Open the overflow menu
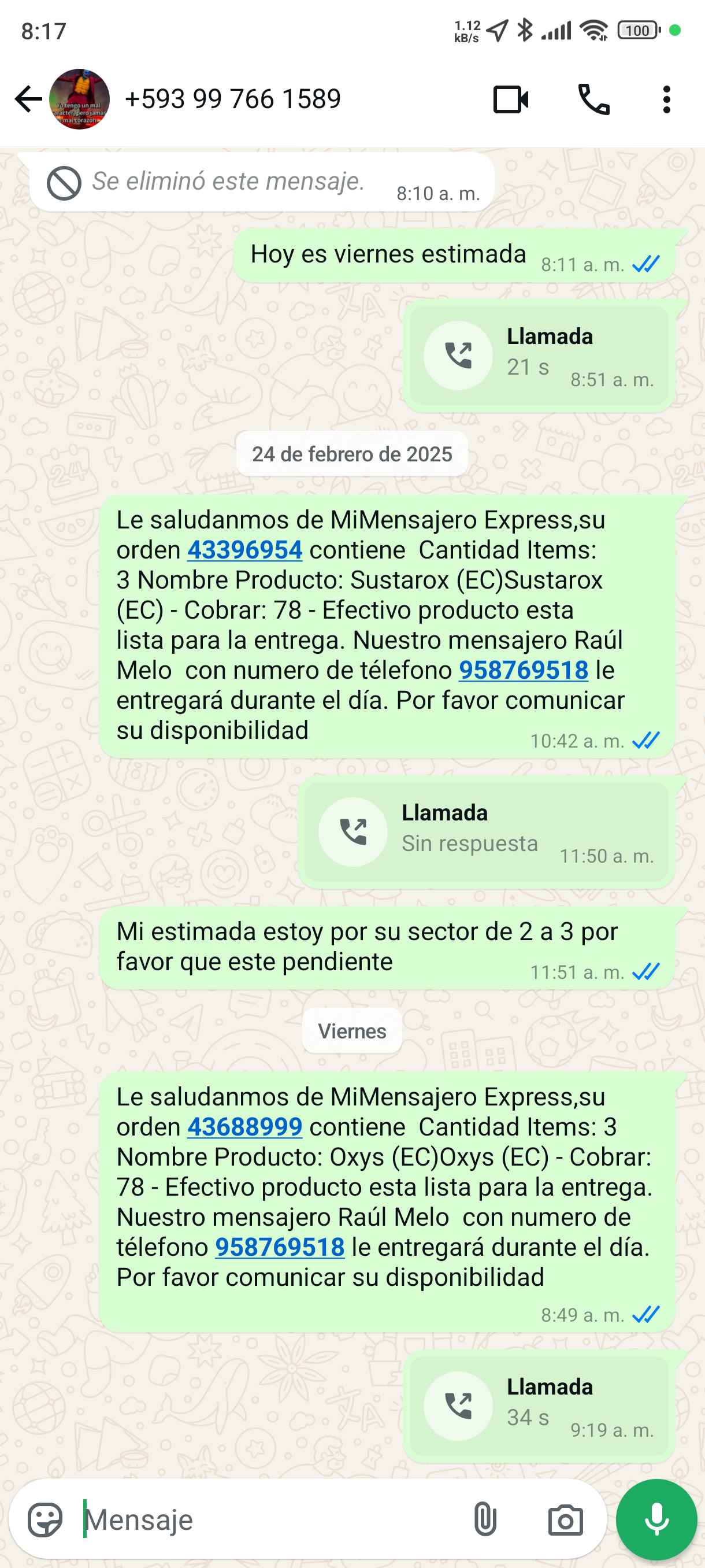 (667, 99)
